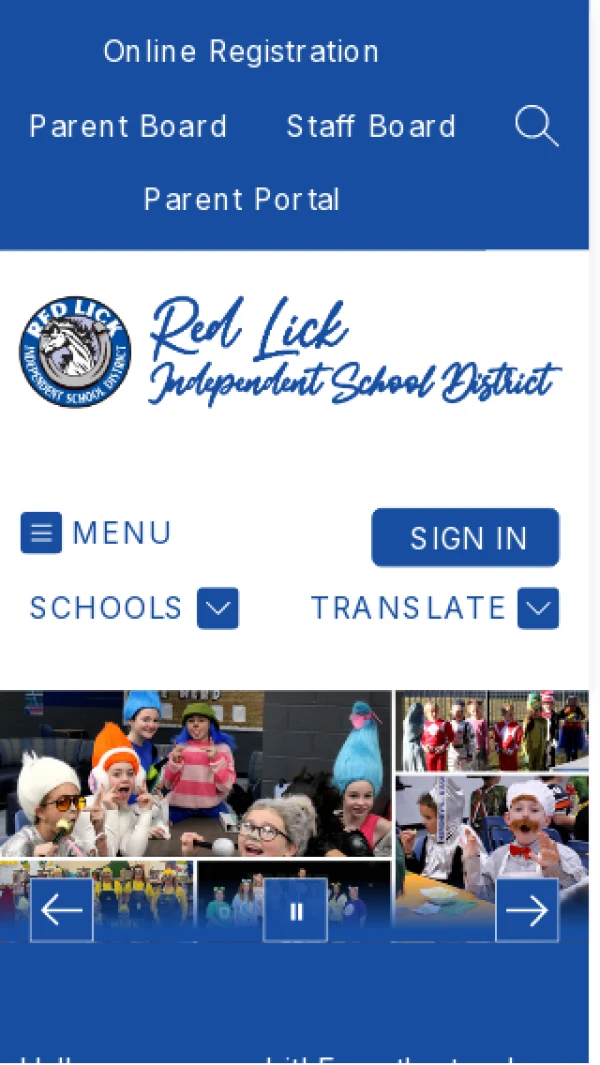Expand the SCHOOLS dropdown
600x1065 pixels.
134,608
